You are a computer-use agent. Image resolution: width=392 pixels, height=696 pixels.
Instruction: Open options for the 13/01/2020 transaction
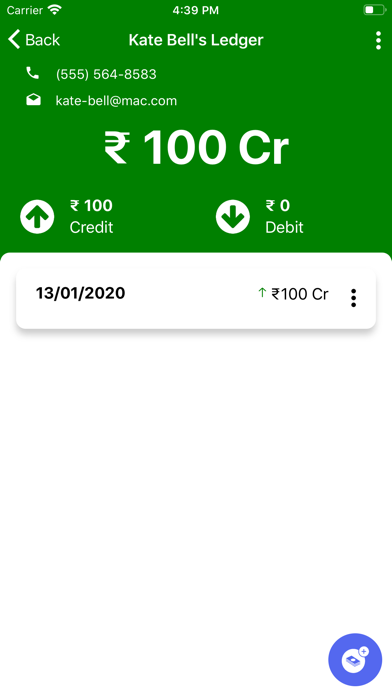coord(353,298)
